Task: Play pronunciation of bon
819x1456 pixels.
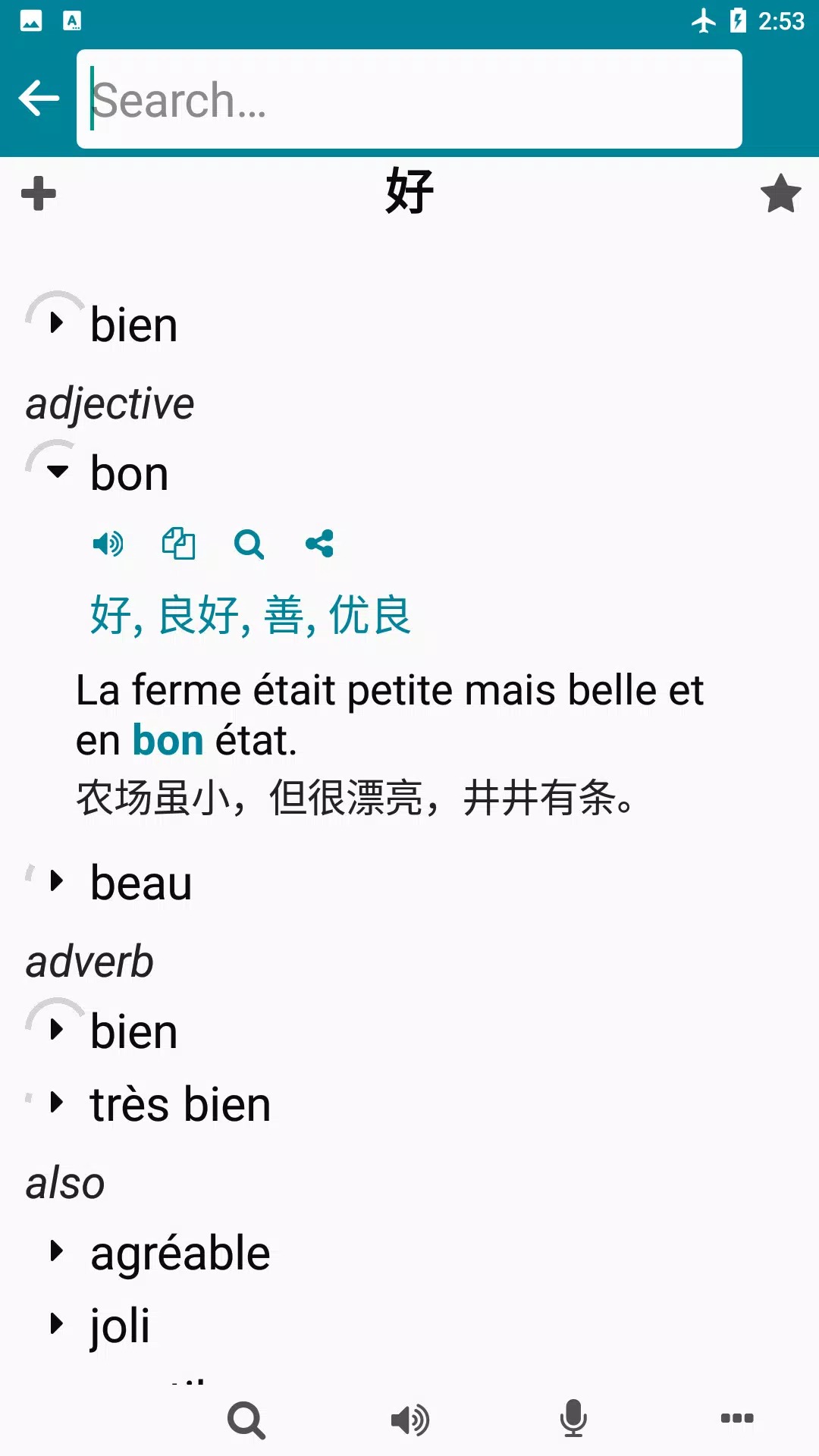Action: [x=108, y=544]
